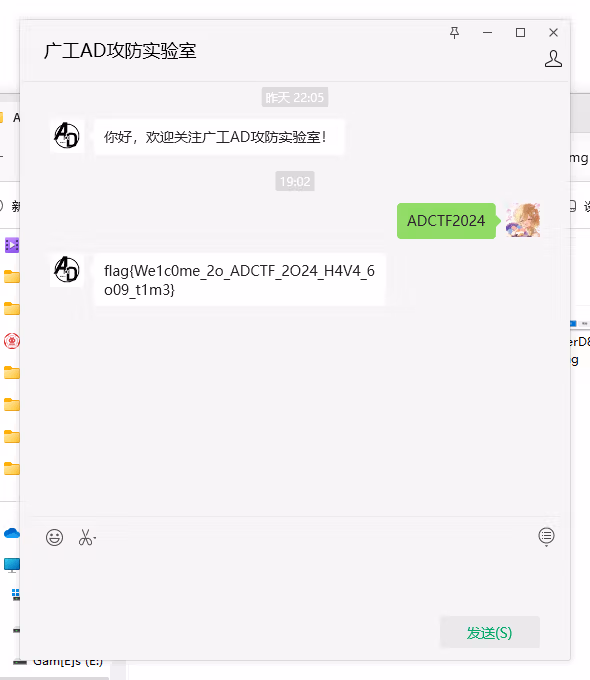Close the chat window
Viewport: 590px width, 680px height.
tap(553, 33)
